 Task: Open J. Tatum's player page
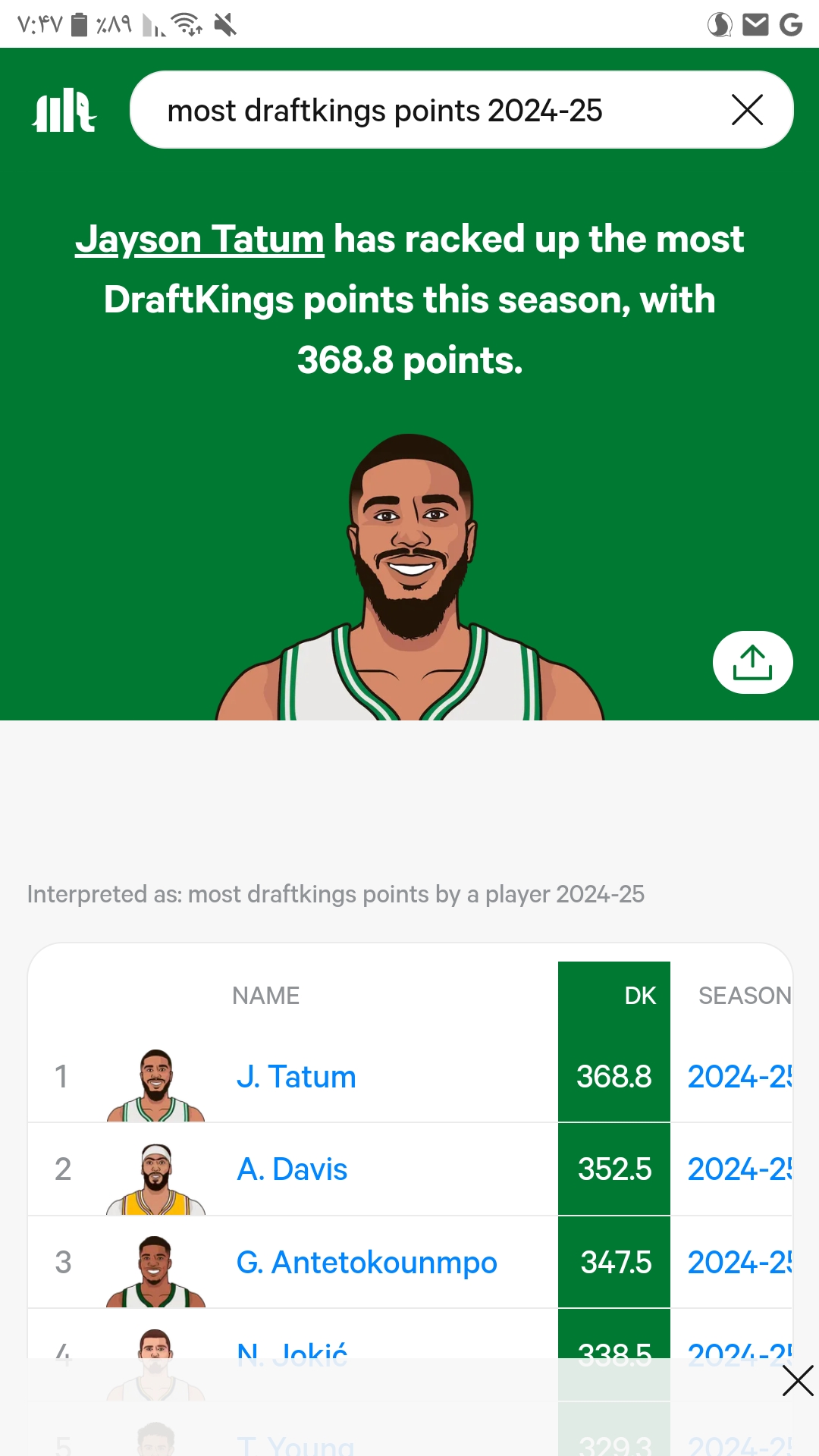click(x=296, y=1077)
